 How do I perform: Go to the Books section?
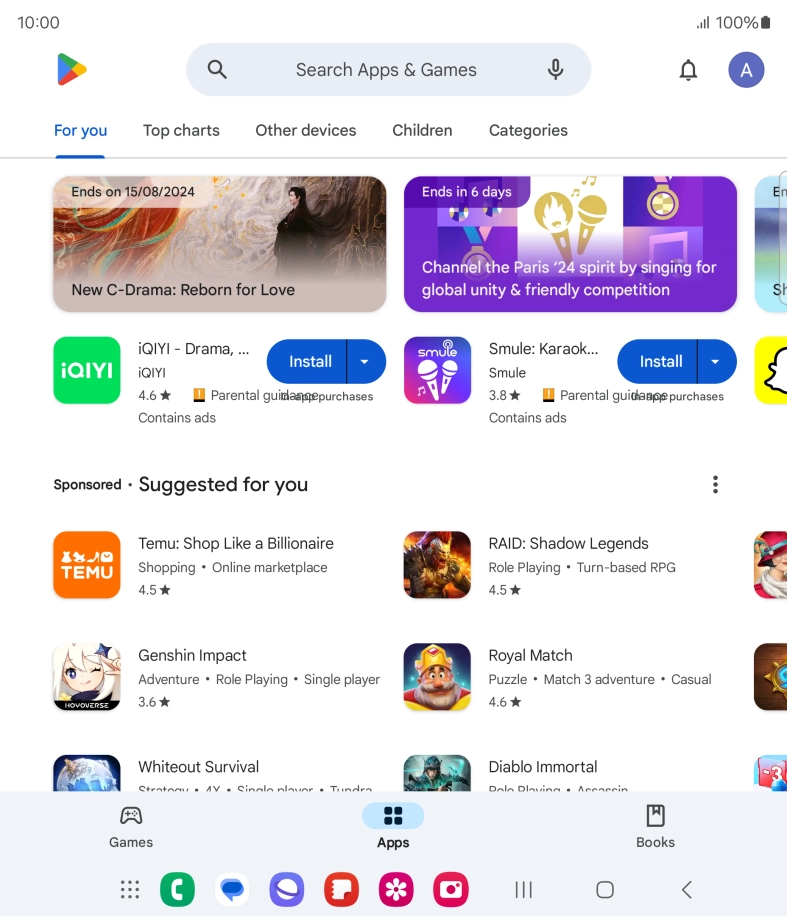click(x=655, y=826)
